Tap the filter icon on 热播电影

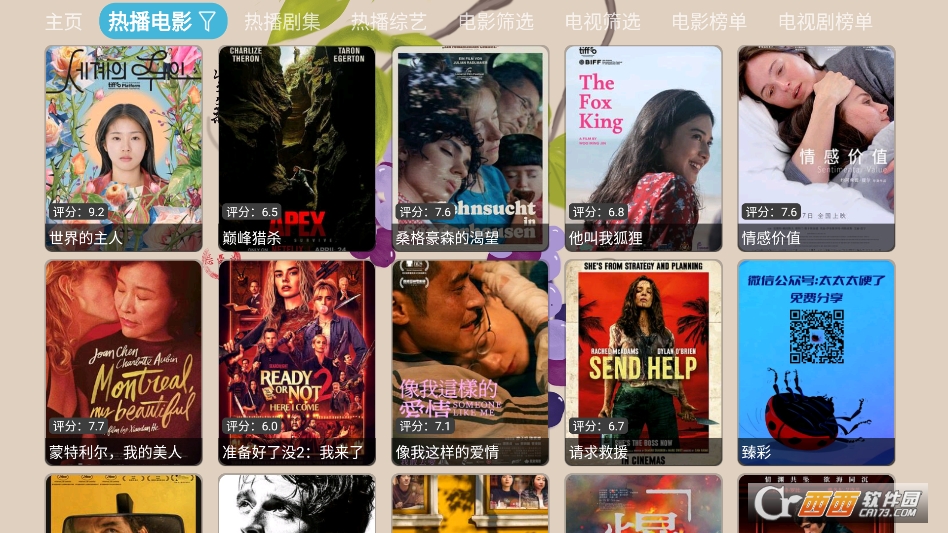pos(207,21)
